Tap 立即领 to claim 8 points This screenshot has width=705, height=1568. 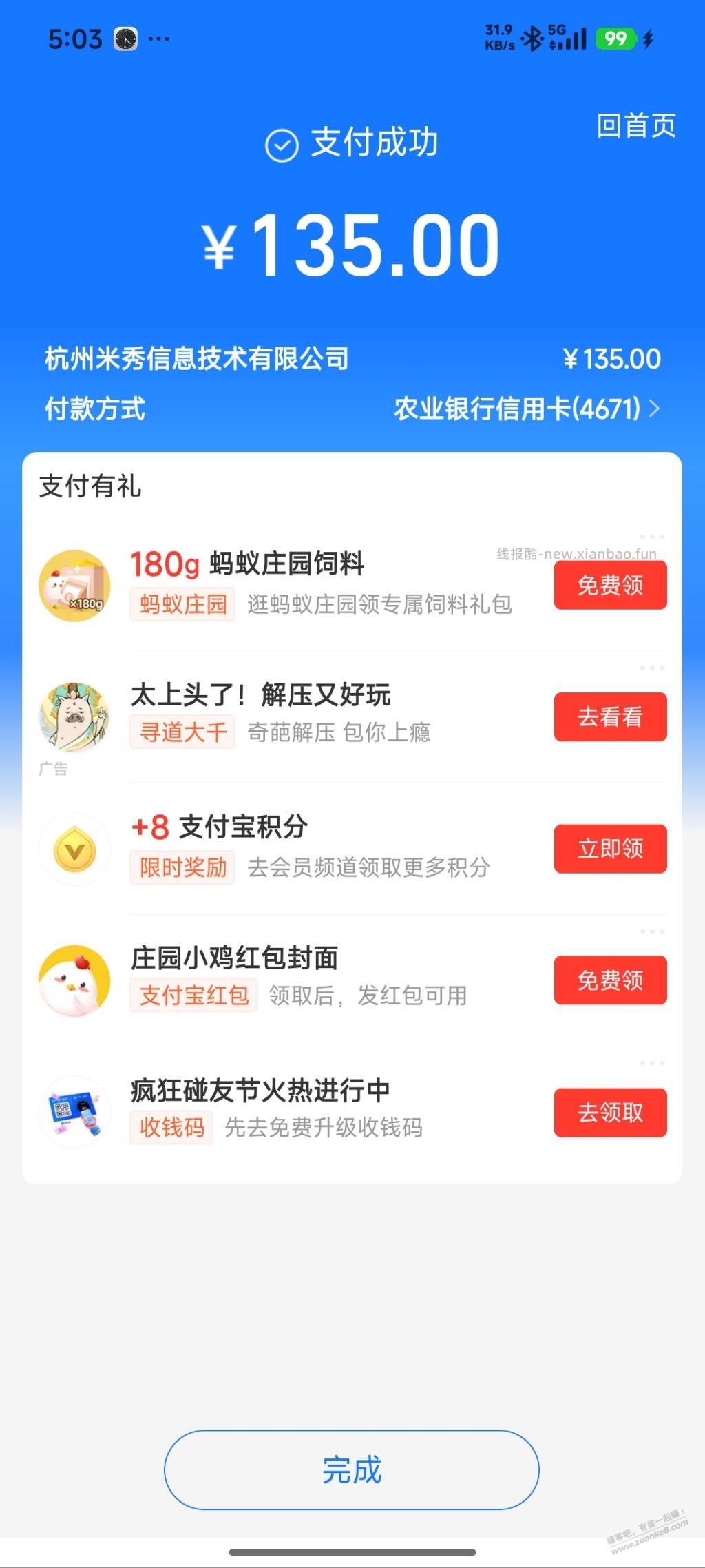pyautogui.click(x=610, y=849)
